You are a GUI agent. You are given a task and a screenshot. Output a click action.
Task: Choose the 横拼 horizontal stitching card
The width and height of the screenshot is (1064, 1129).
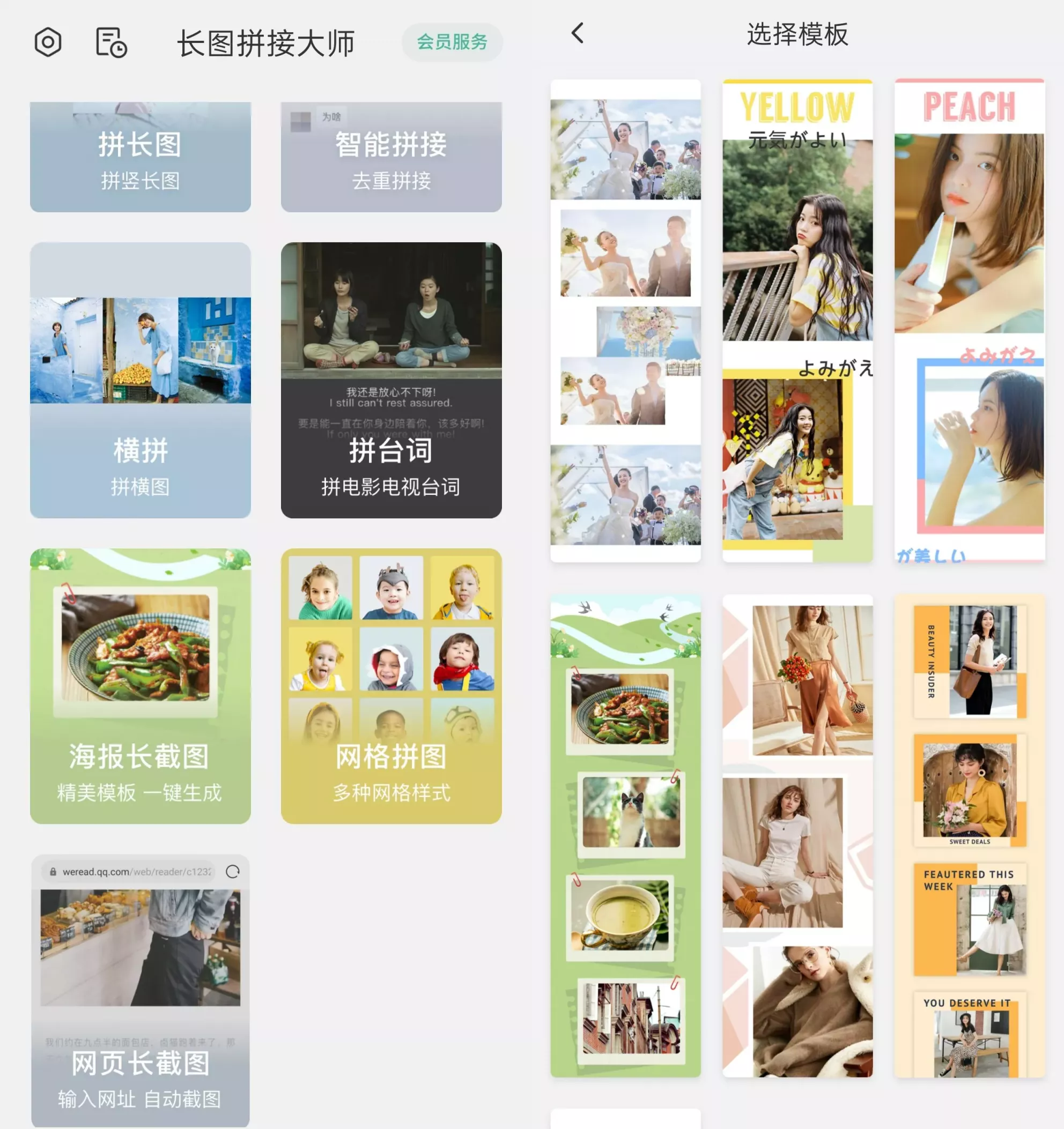coord(141,380)
